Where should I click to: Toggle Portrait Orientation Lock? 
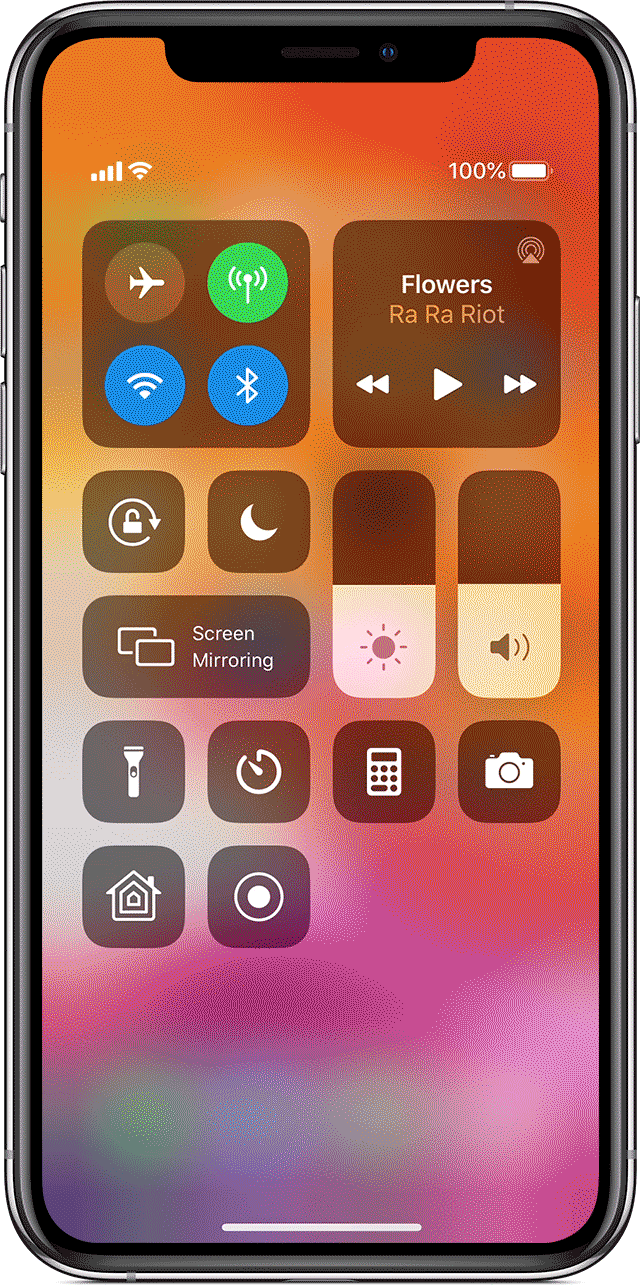tap(134, 522)
